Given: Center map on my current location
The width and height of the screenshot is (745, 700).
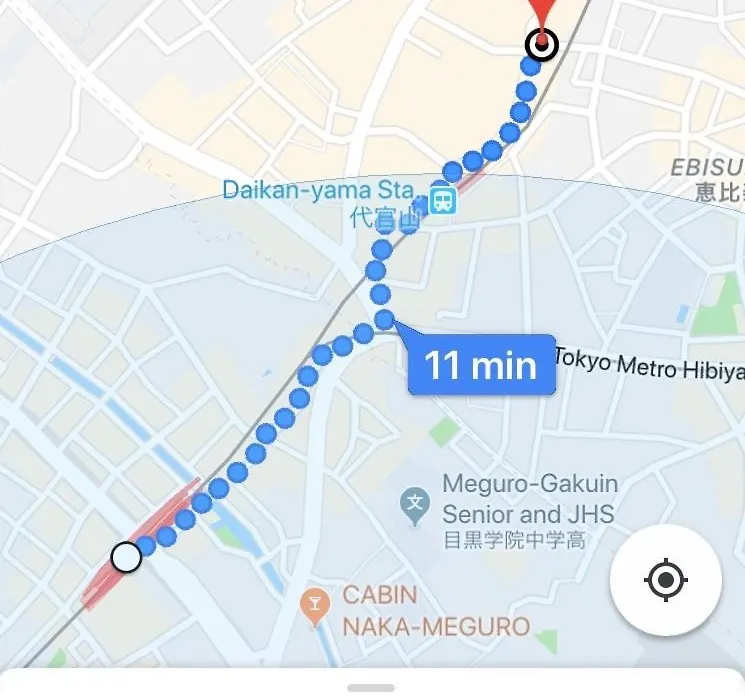Looking at the screenshot, I should (666, 581).
